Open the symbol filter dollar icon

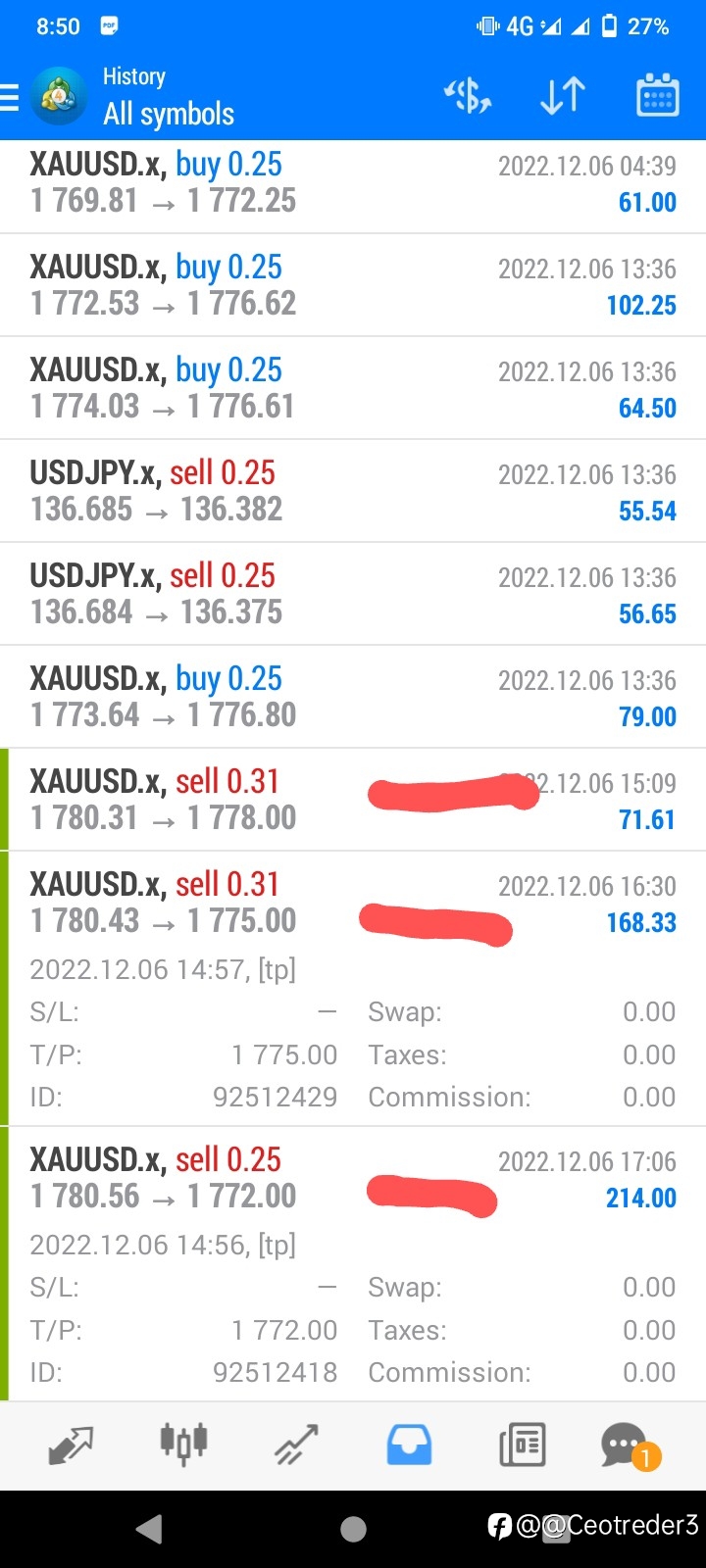point(468,96)
